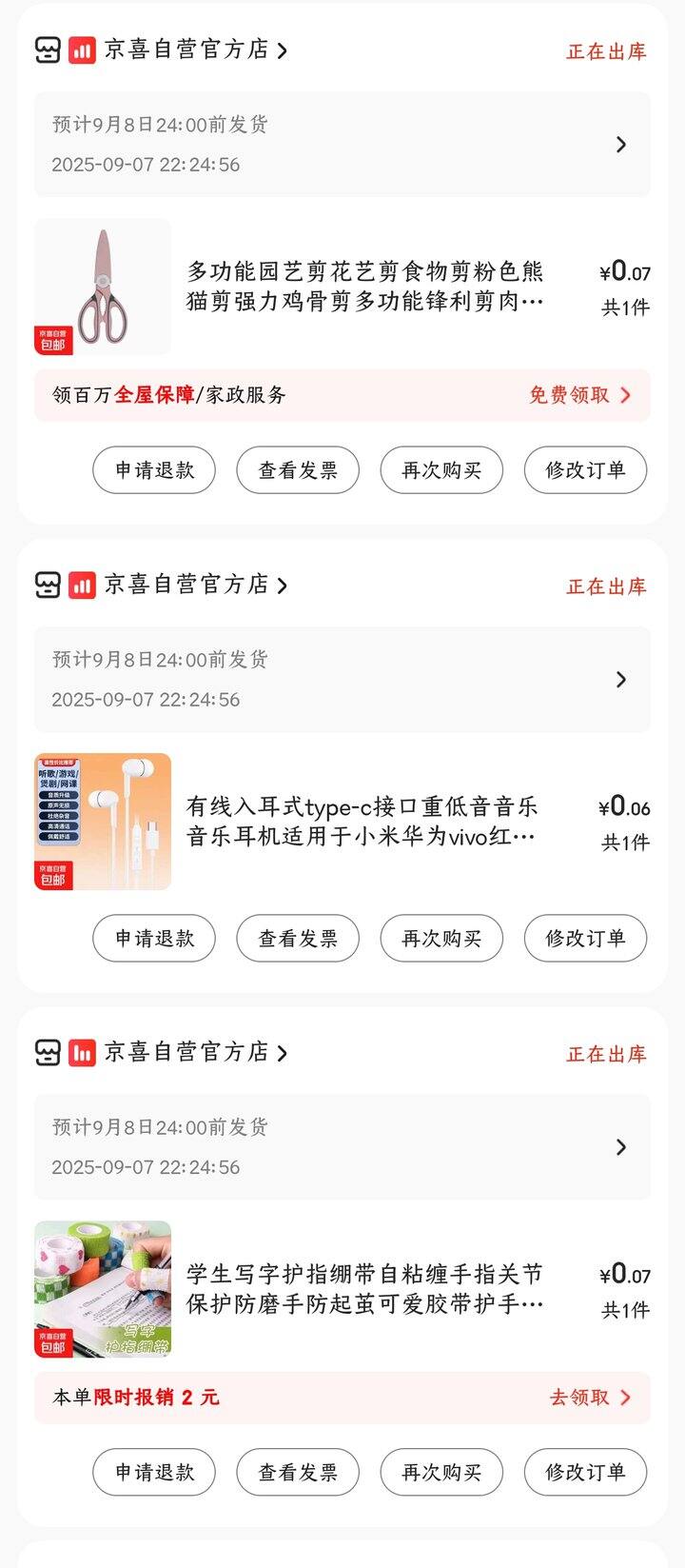685x1568 pixels.
Task: Open the finger bandage product image
Action: coord(103,1289)
